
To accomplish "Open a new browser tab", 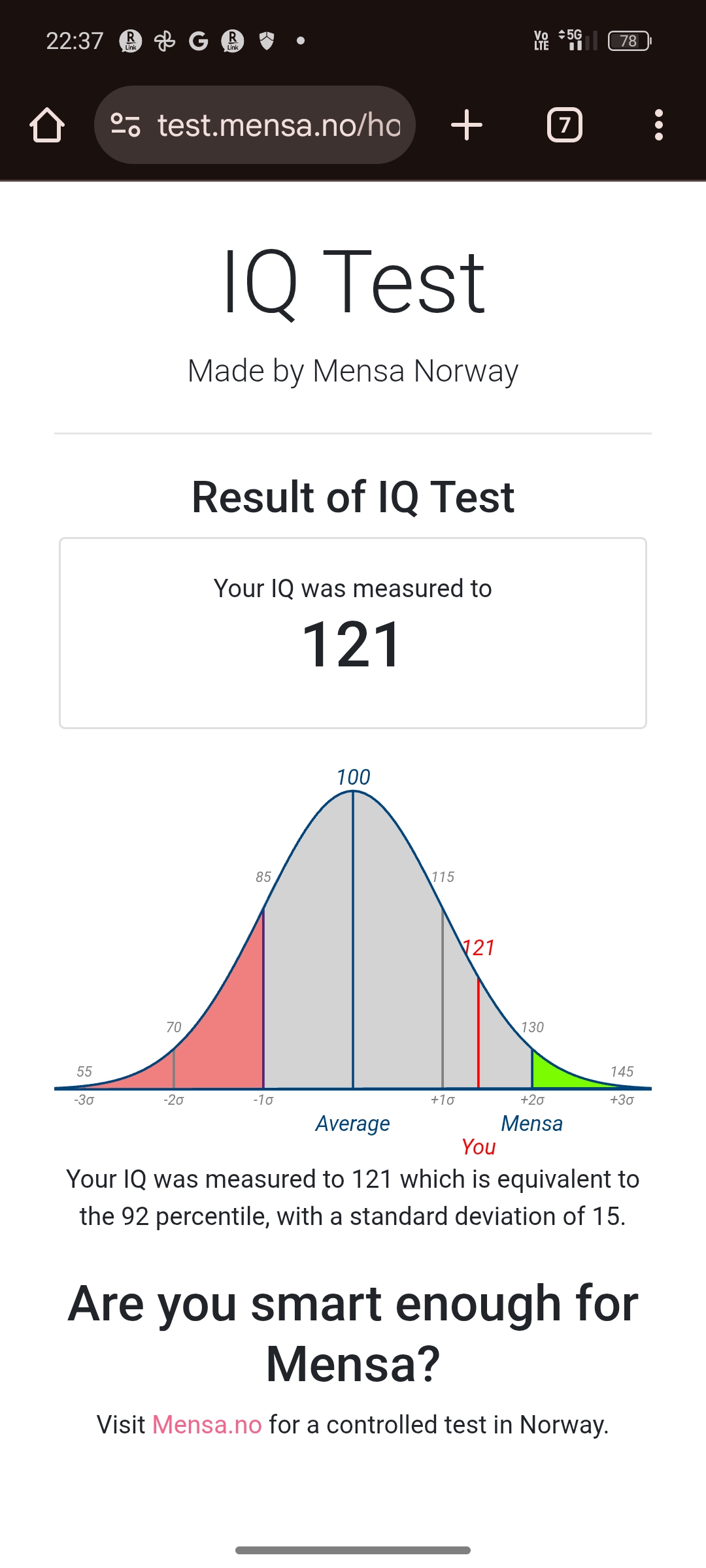I will coord(467,125).
